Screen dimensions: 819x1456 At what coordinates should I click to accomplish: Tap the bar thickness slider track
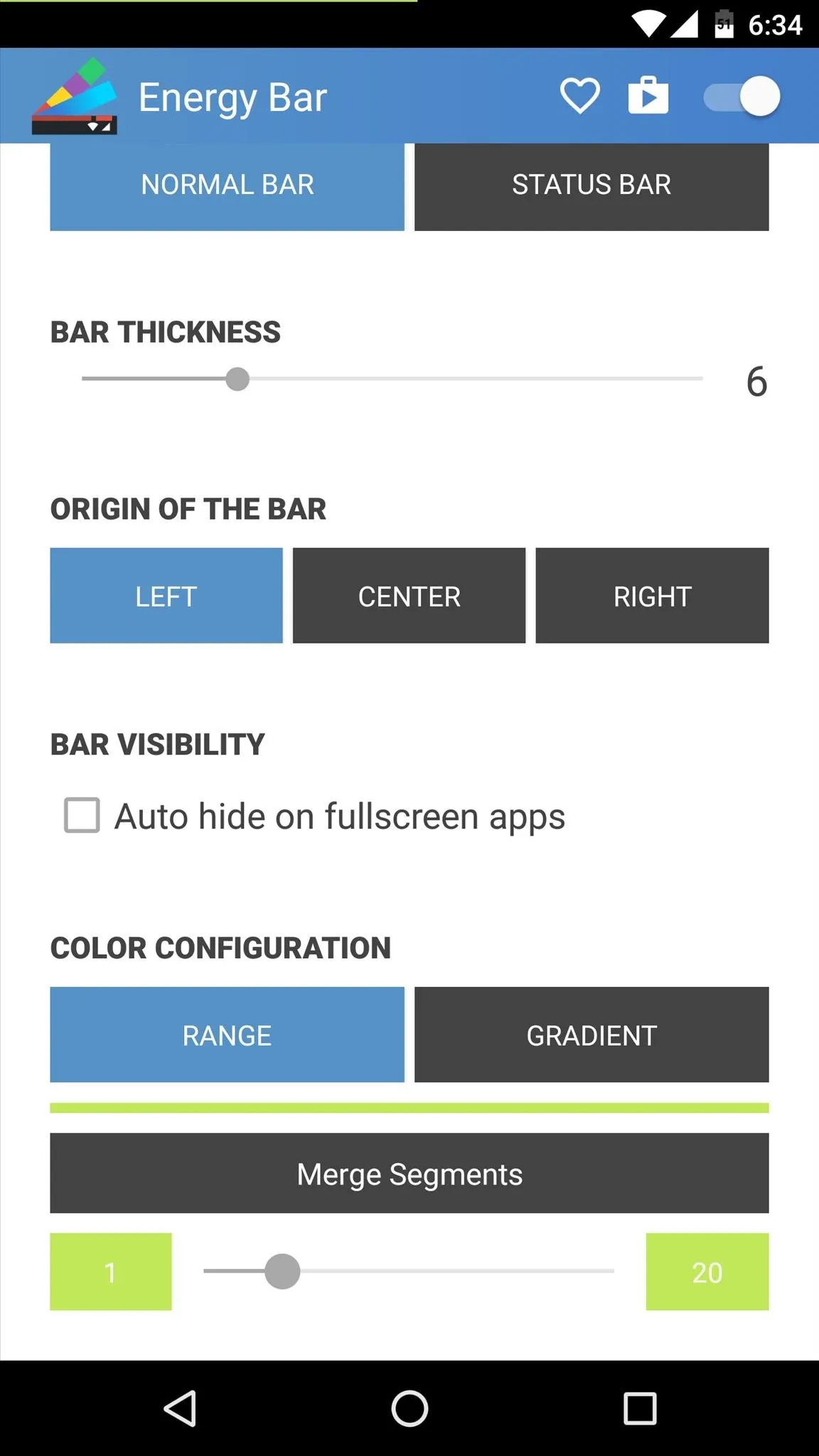point(392,379)
